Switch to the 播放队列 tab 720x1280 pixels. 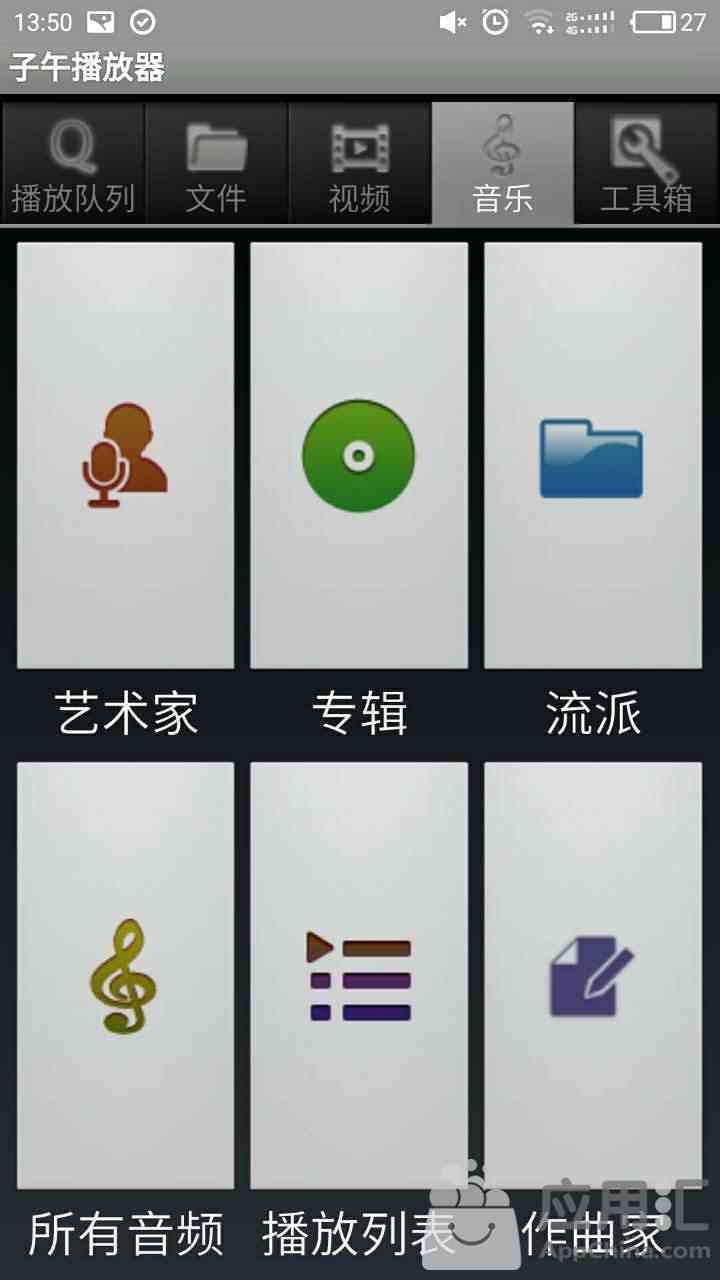click(73, 163)
